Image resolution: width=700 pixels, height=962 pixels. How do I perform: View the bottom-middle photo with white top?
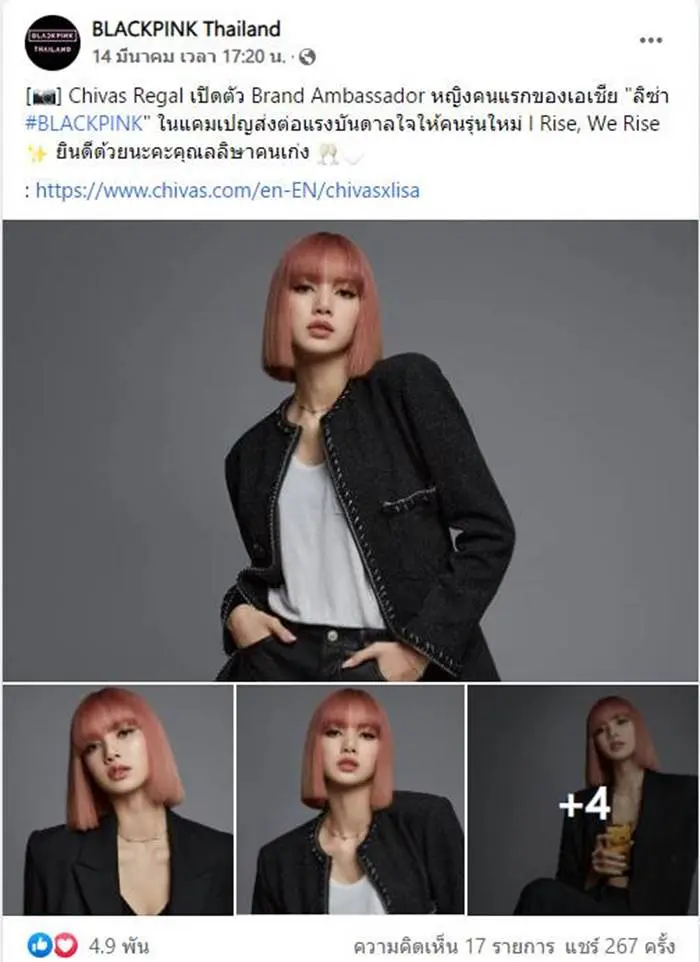[350, 800]
